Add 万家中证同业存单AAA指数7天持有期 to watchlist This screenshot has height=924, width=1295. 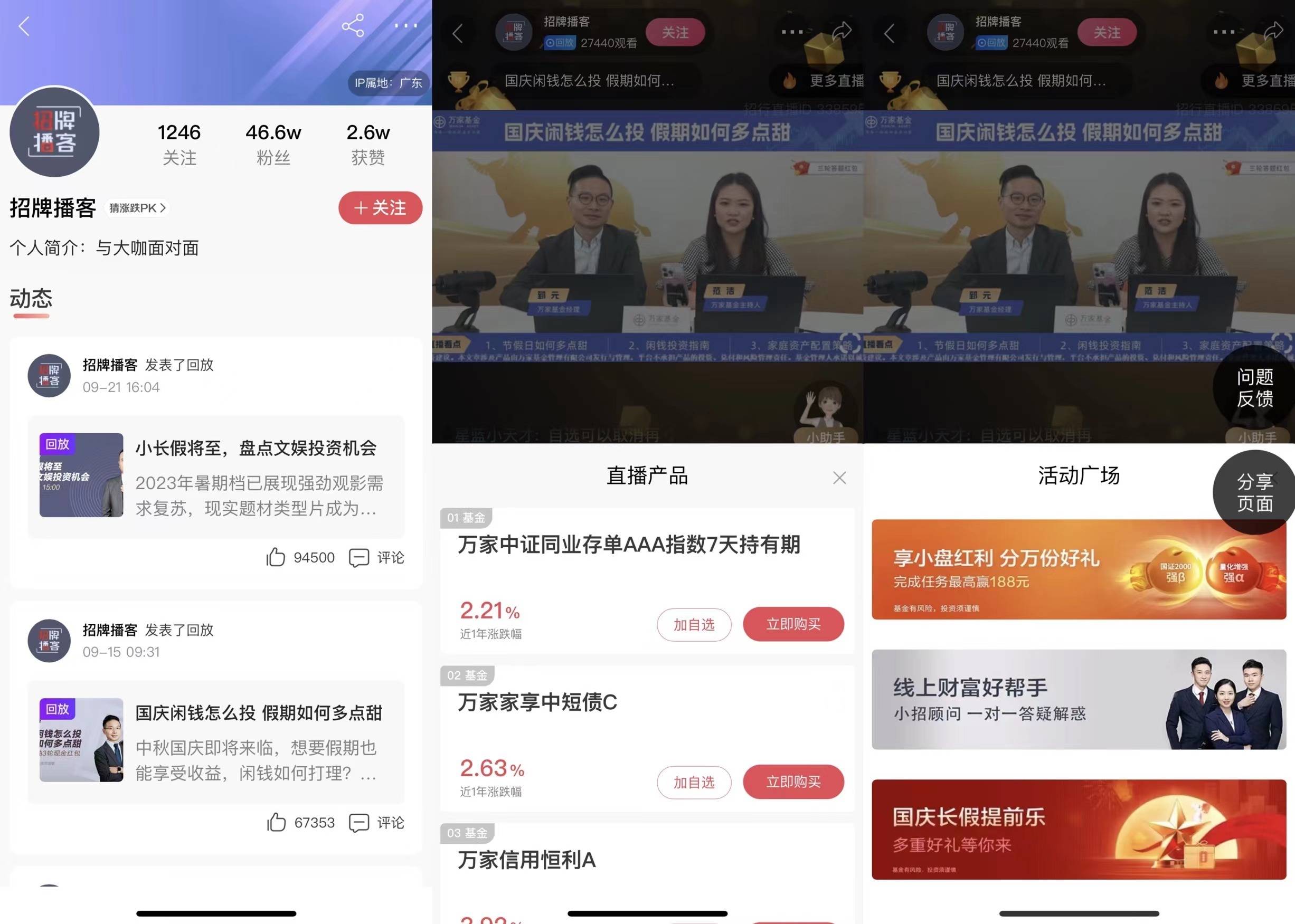[x=694, y=625]
